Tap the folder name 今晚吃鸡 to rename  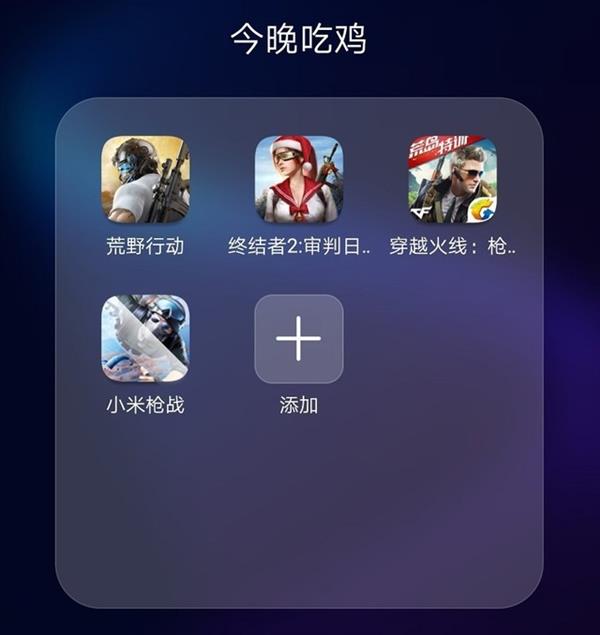(x=299, y=39)
